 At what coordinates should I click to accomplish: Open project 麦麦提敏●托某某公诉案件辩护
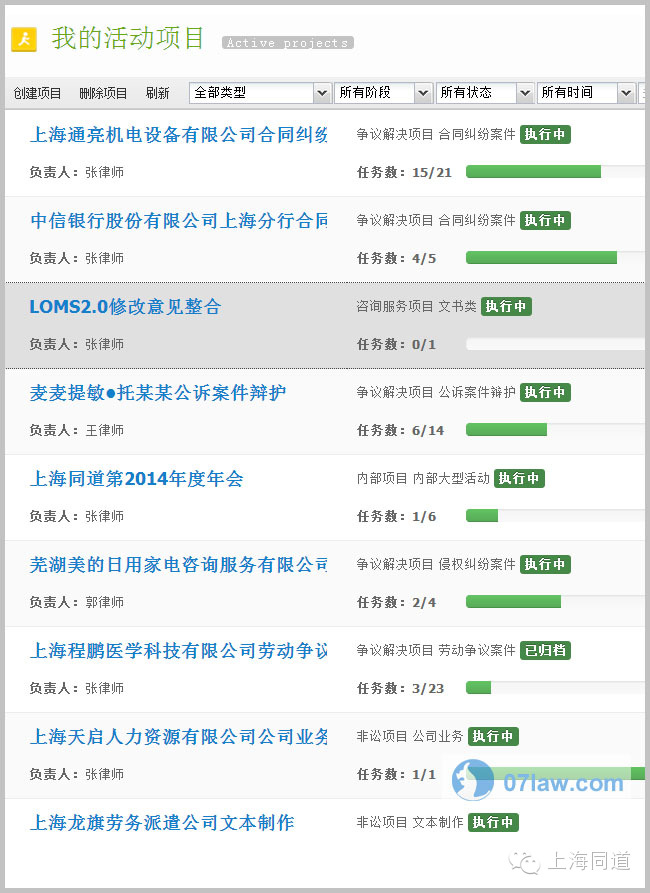pos(158,393)
